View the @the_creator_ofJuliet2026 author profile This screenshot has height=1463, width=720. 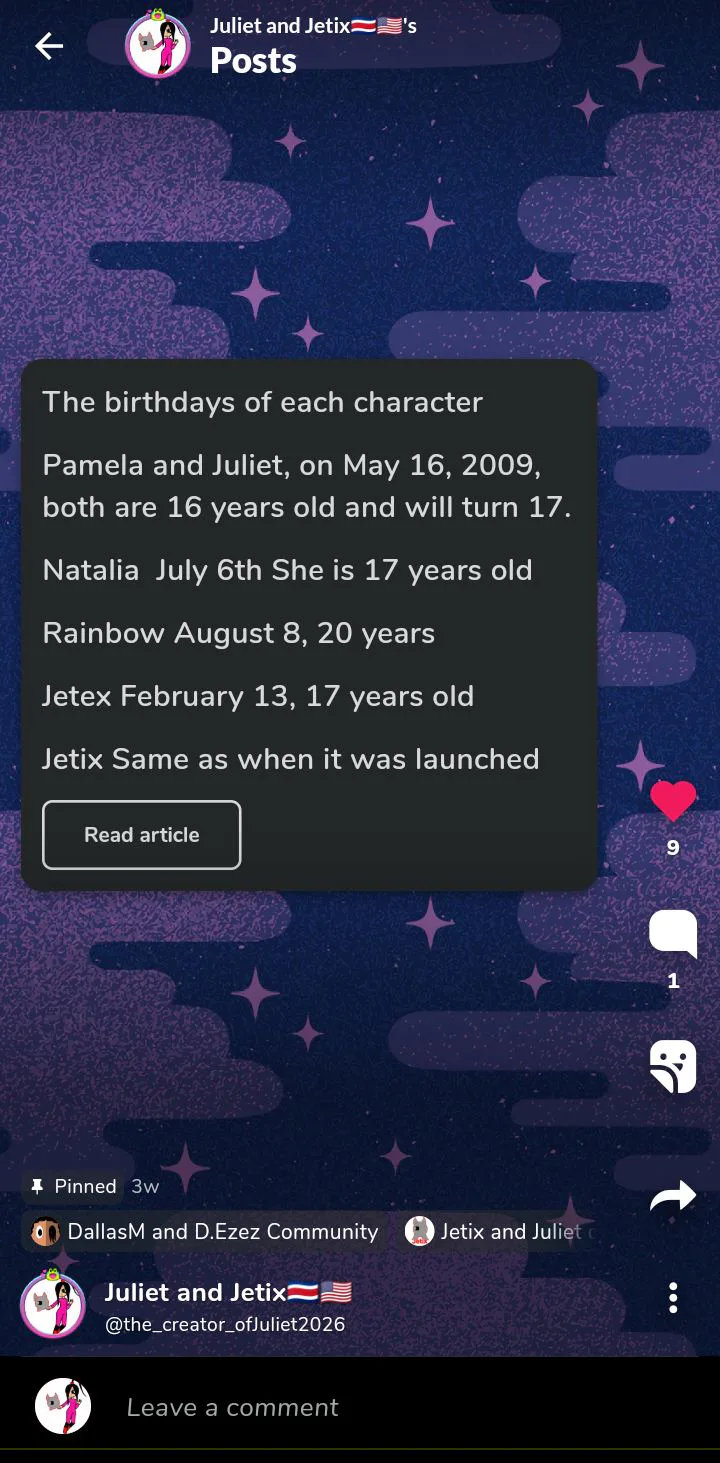coord(225,1324)
